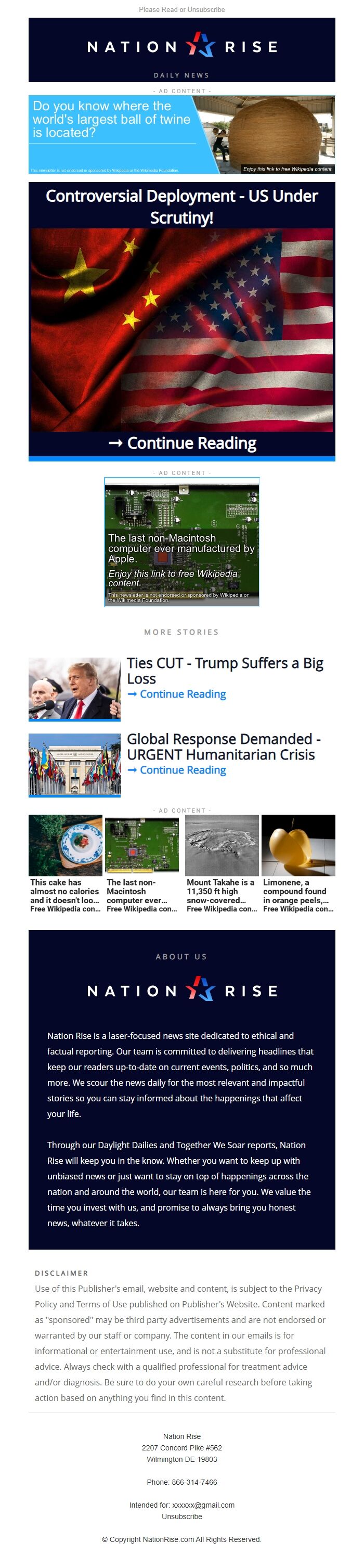This screenshot has height=1568, width=364.
Task: Tap Unsubscribe link in the footer
Action: (181, 1516)
